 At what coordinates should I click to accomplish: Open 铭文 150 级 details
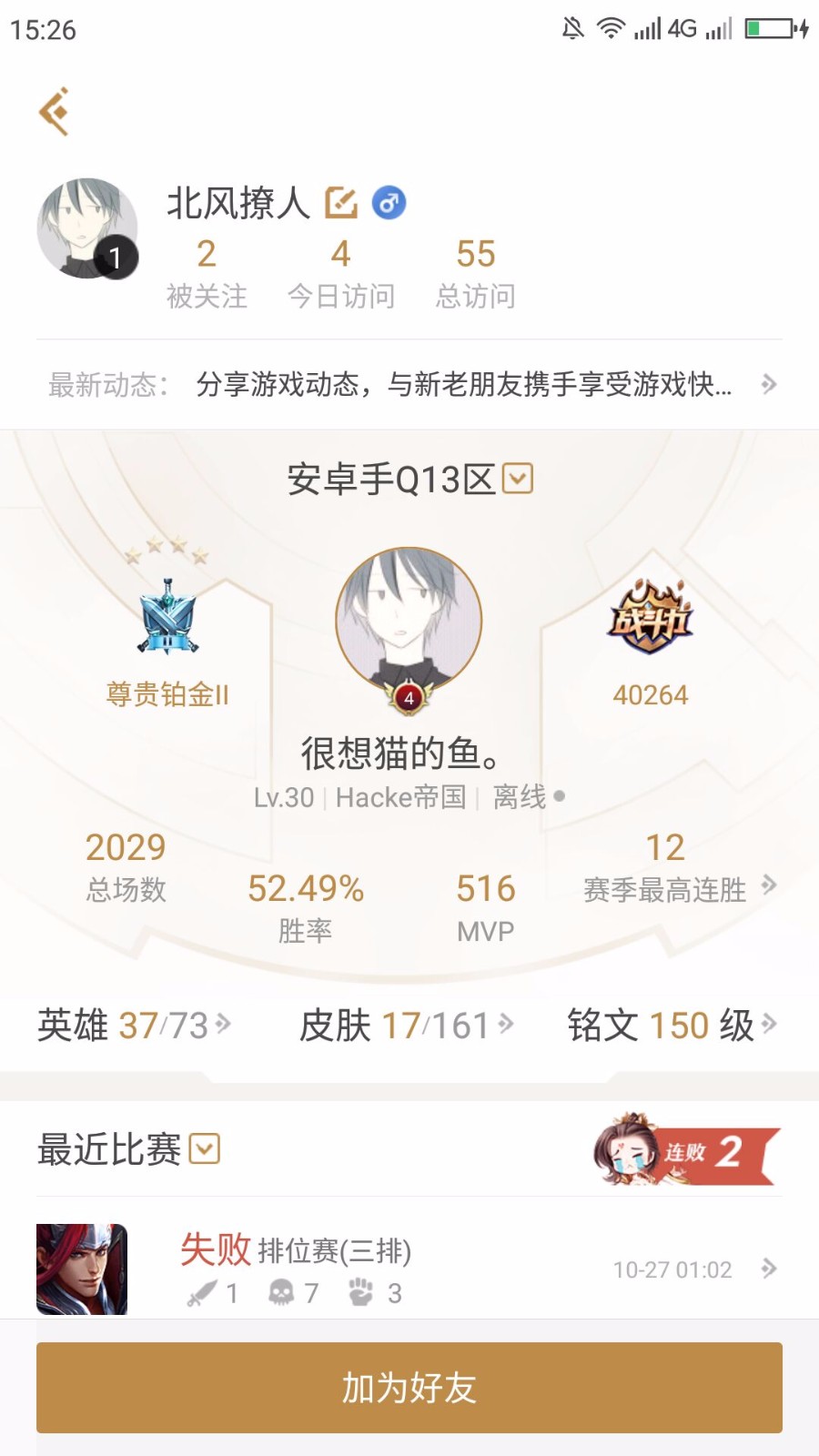coord(672,1026)
